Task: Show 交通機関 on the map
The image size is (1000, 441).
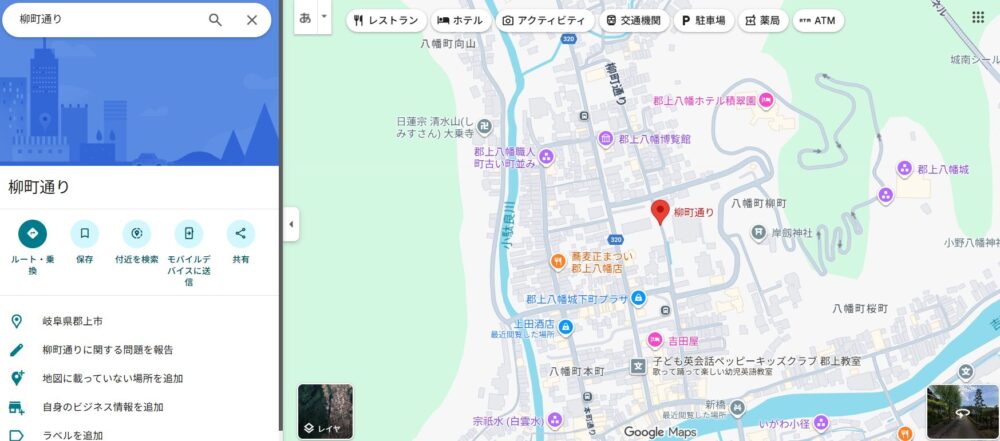Action: click(x=635, y=20)
